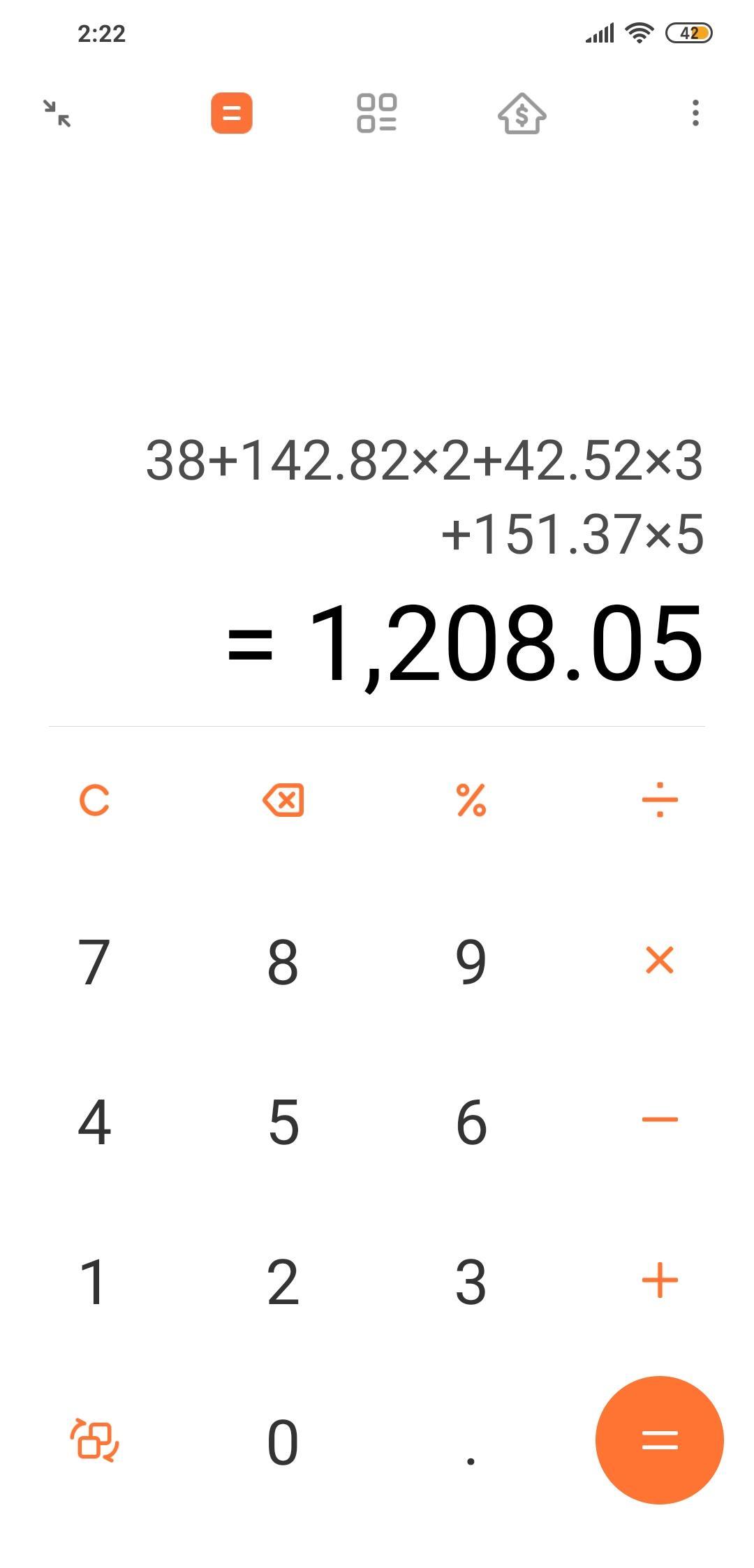Shrink calculator to floating window

click(x=57, y=113)
